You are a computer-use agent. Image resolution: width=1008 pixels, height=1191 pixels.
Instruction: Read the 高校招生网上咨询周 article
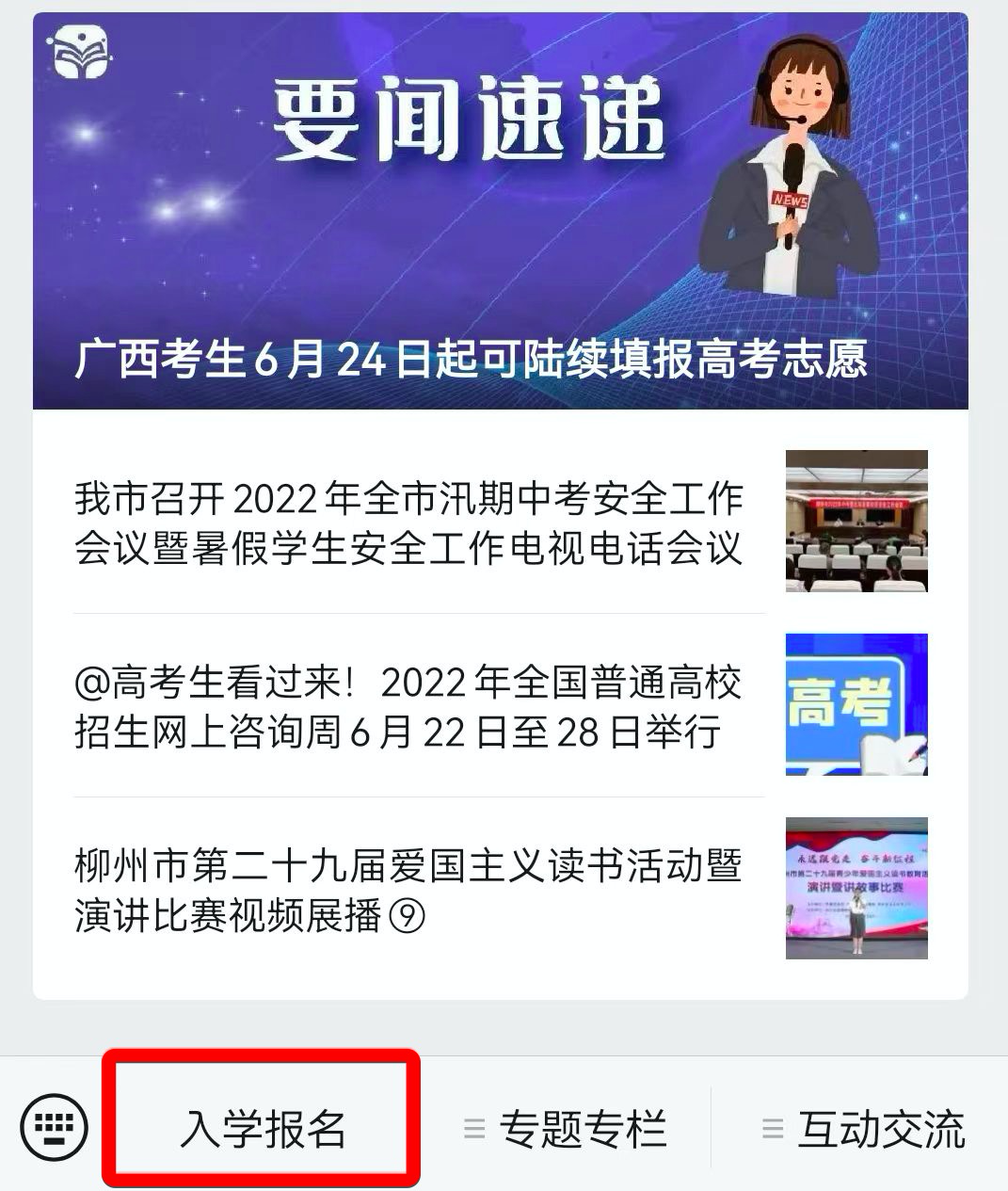coord(408,706)
